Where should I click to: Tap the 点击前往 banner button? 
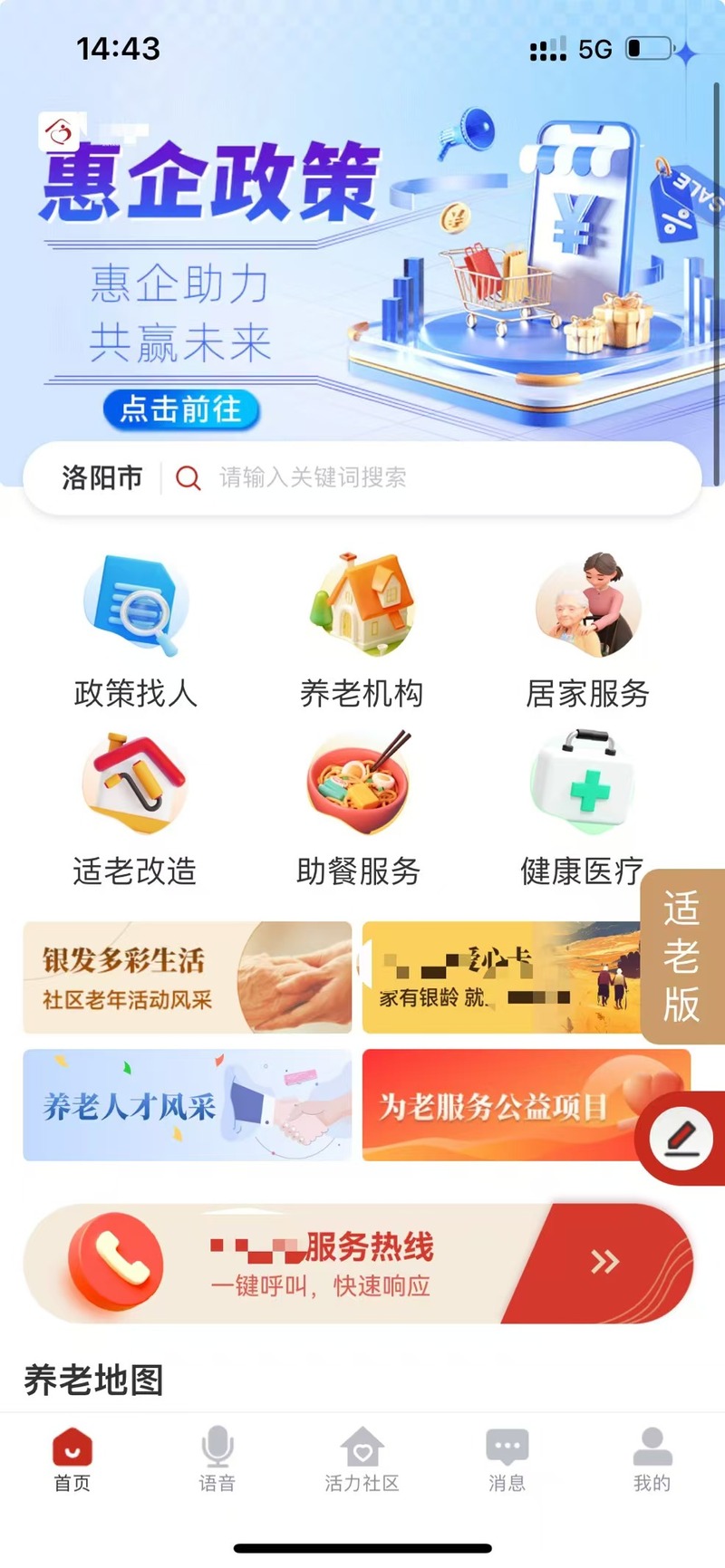[x=181, y=409]
